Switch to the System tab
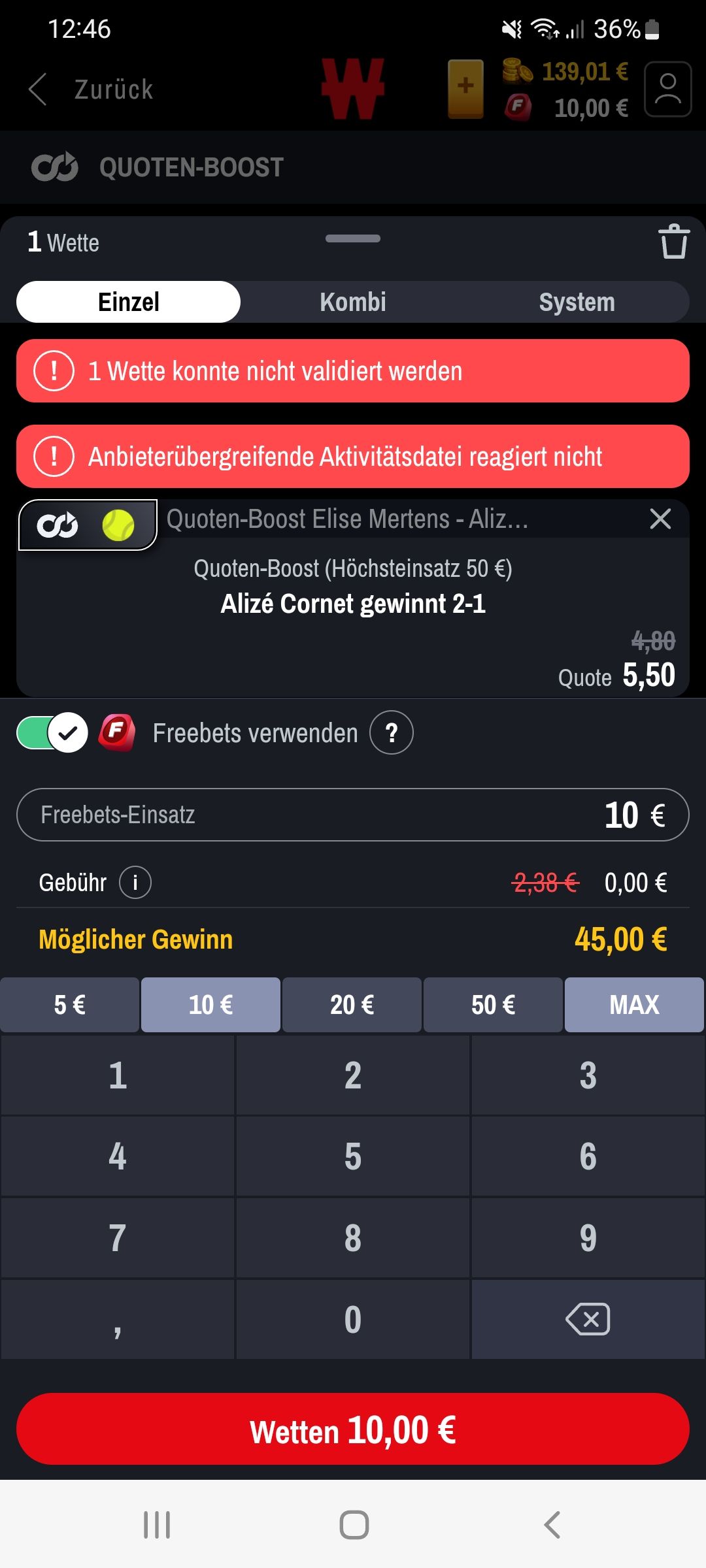 coord(577,302)
